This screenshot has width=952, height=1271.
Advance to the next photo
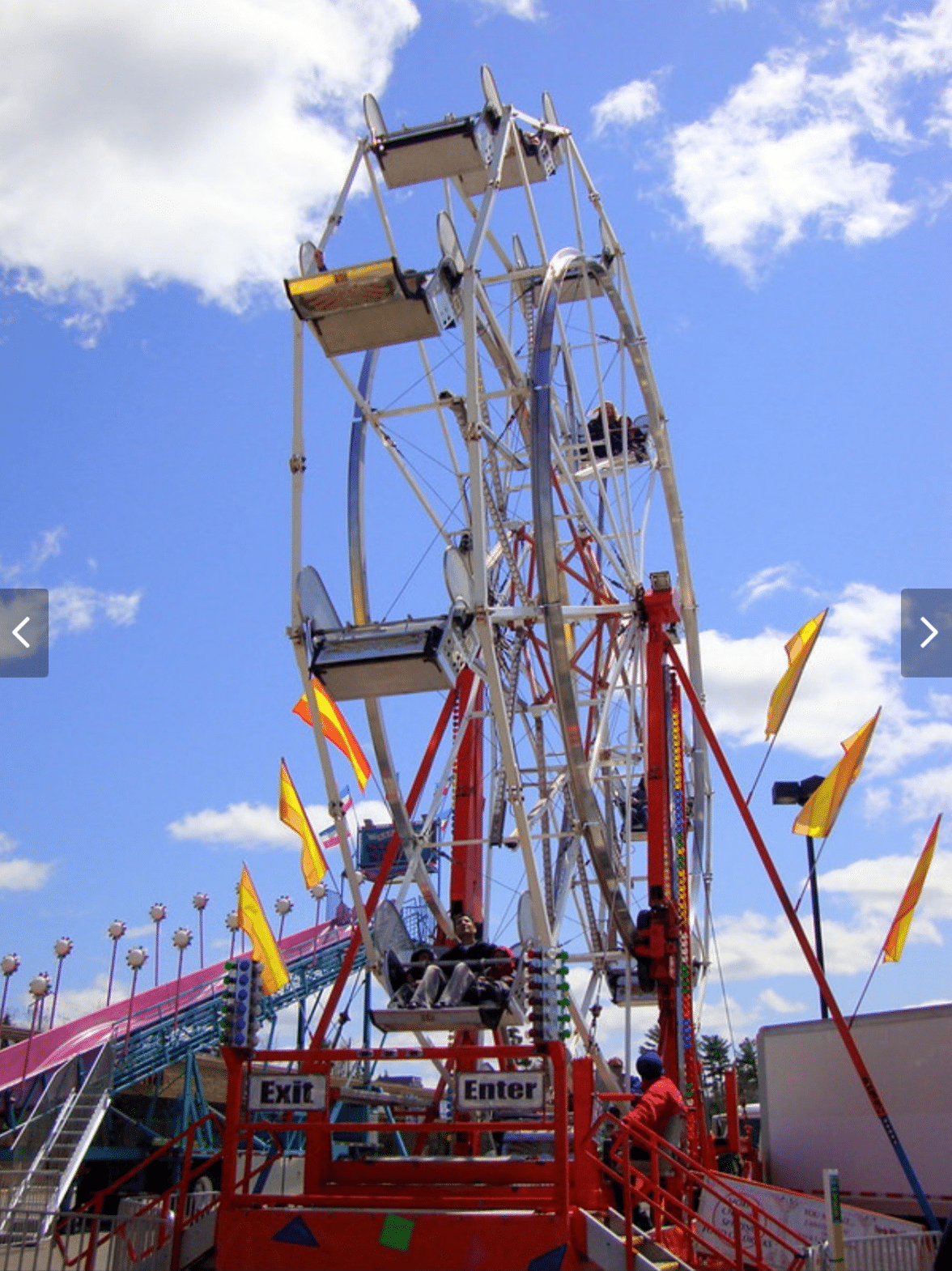(927, 632)
